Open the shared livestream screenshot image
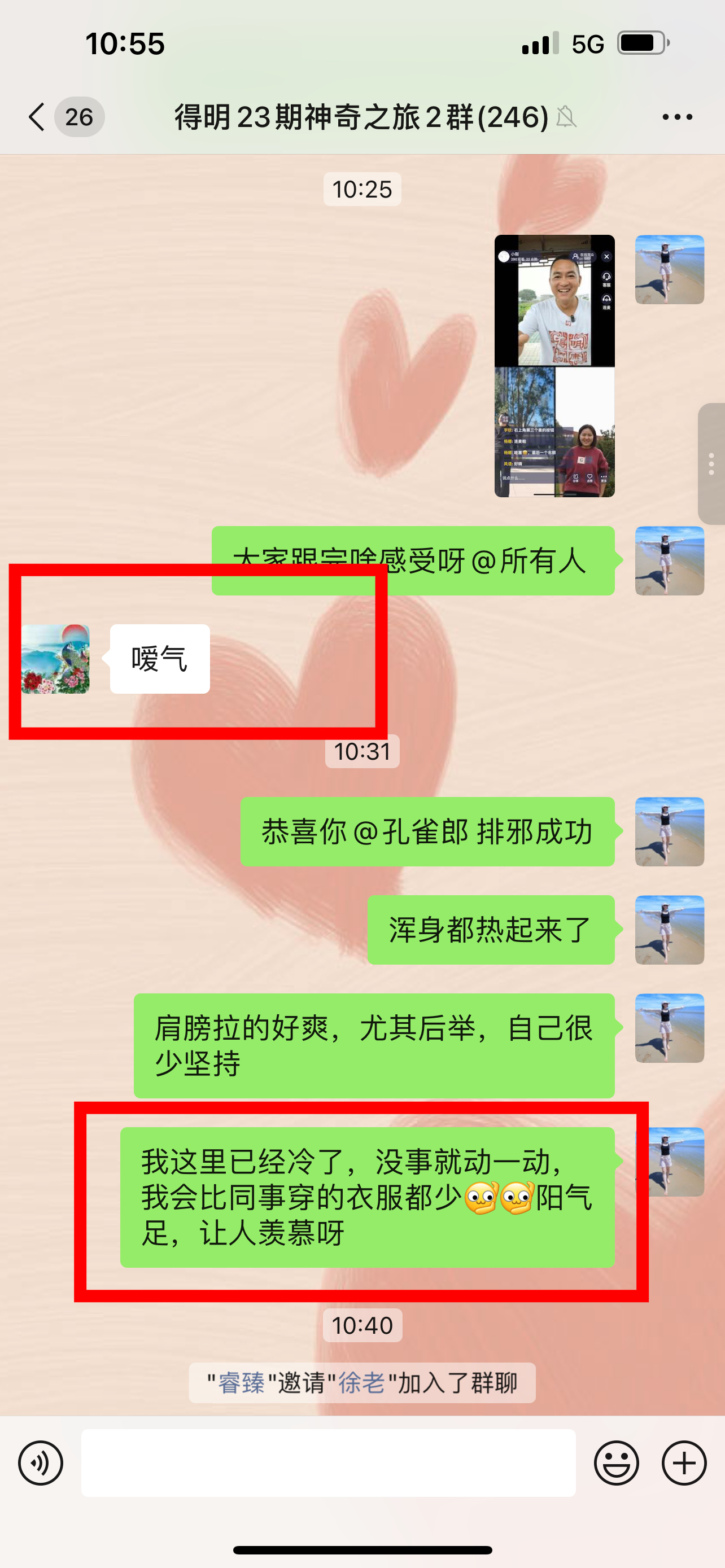725x1568 pixels. 554,366
